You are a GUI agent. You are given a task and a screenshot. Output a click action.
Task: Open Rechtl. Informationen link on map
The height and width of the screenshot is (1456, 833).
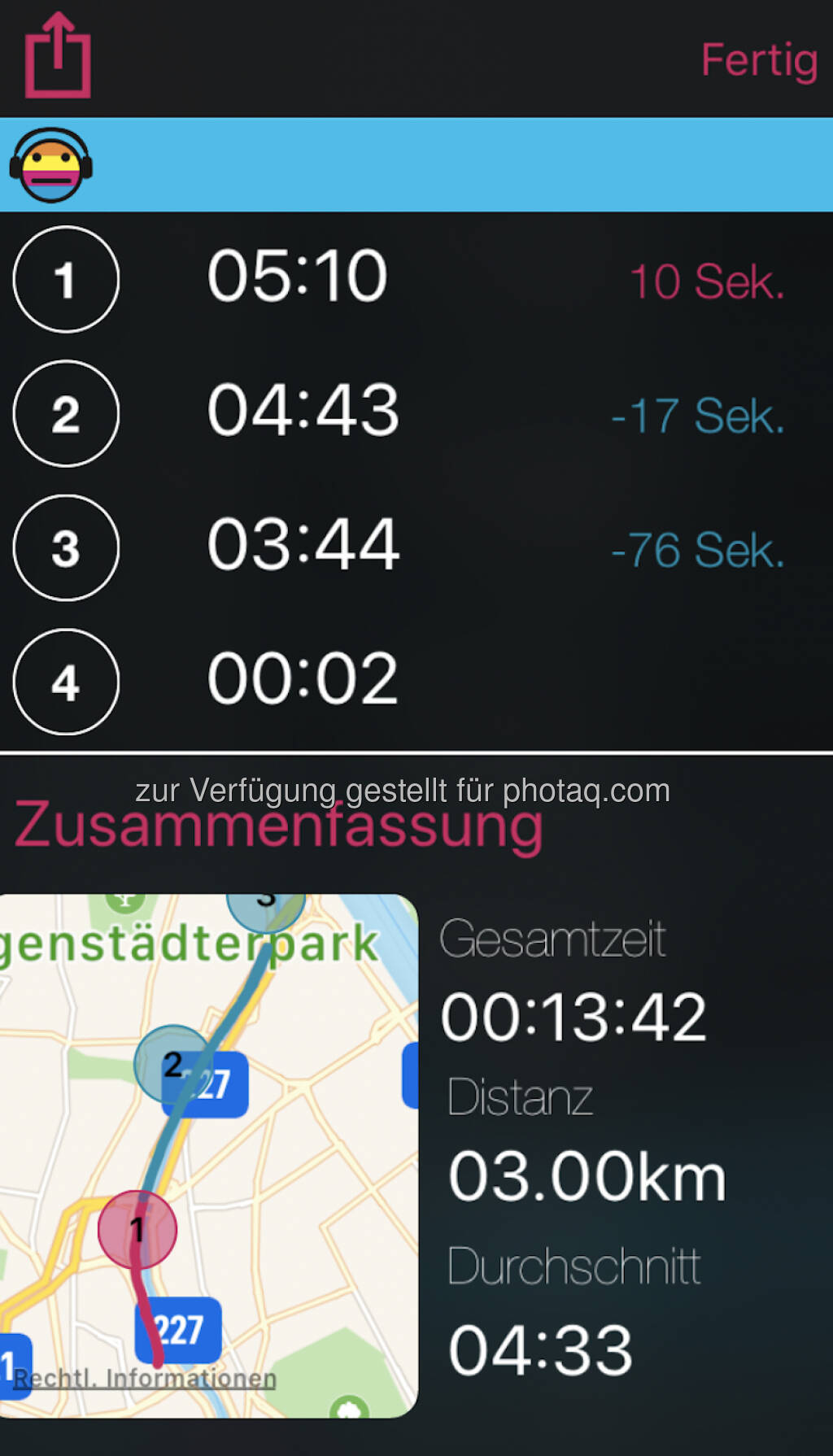click(145, 1378)
